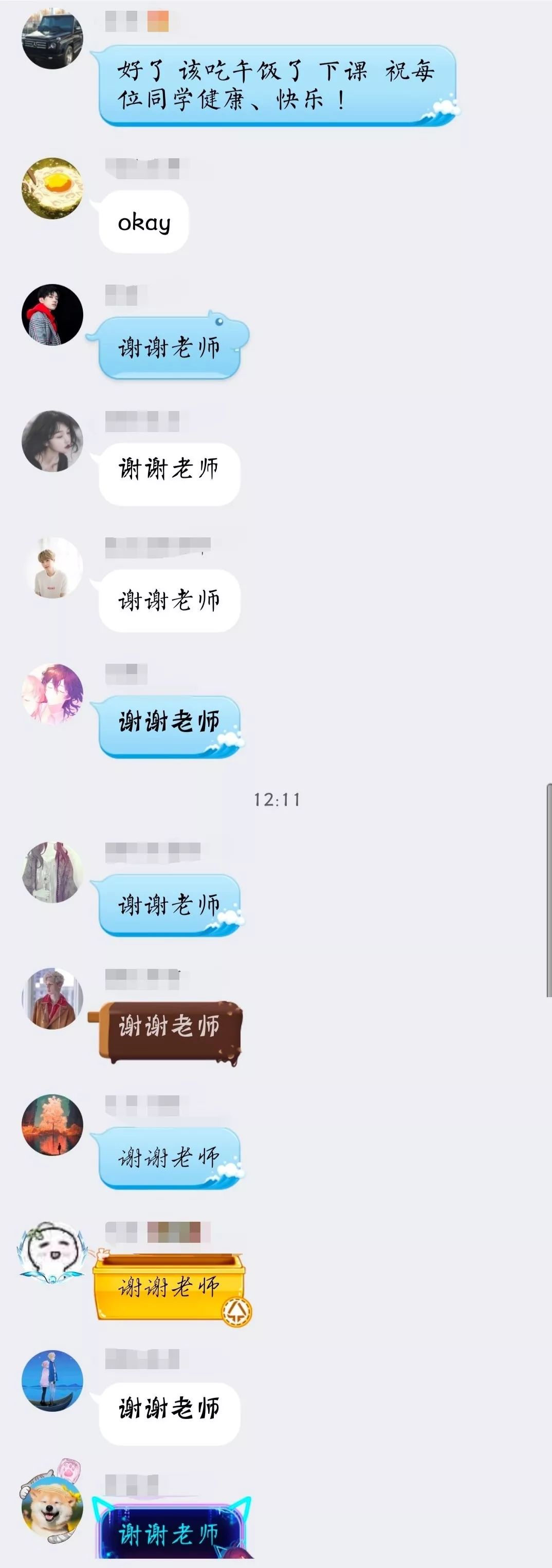
Task: Open the brown-jacket man avatar profile
Action: tap(52, 999)
